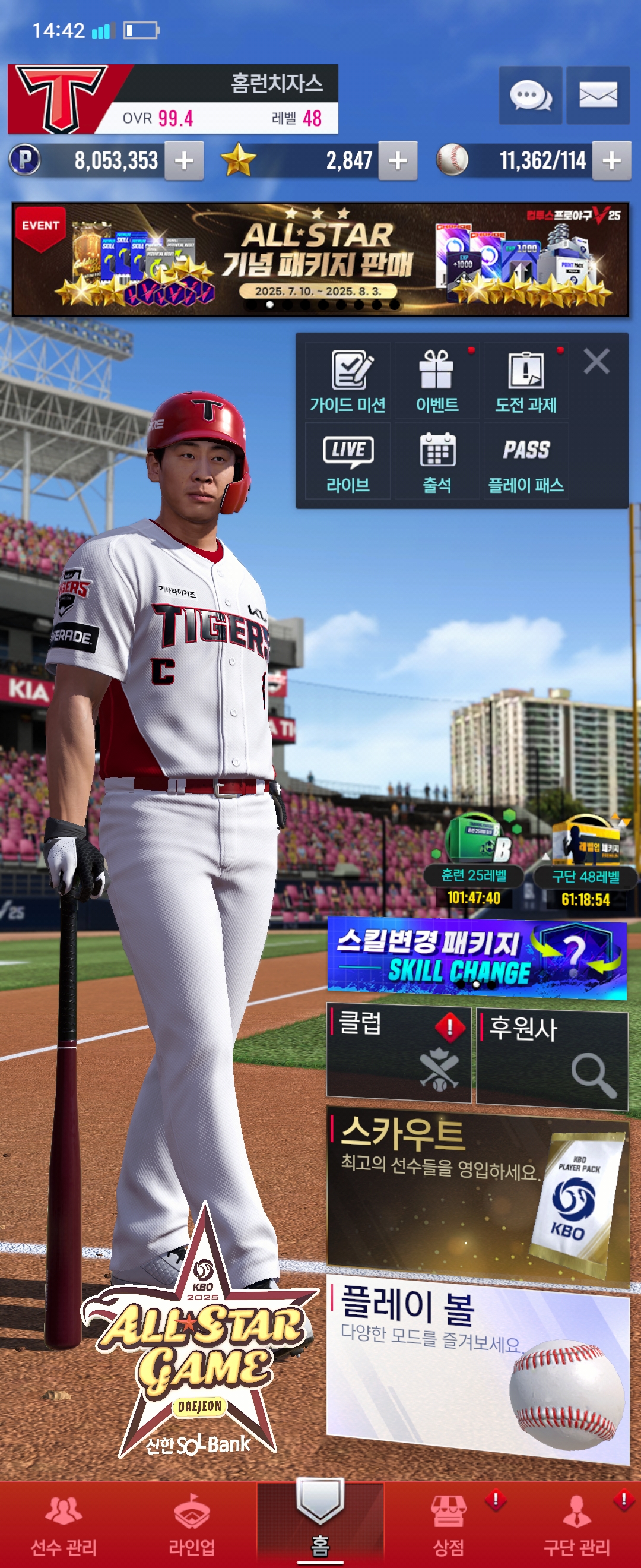Add more baseballs with plus button
The height and width of the screenshot is (1568, 641).
click(x=611, y=161)
